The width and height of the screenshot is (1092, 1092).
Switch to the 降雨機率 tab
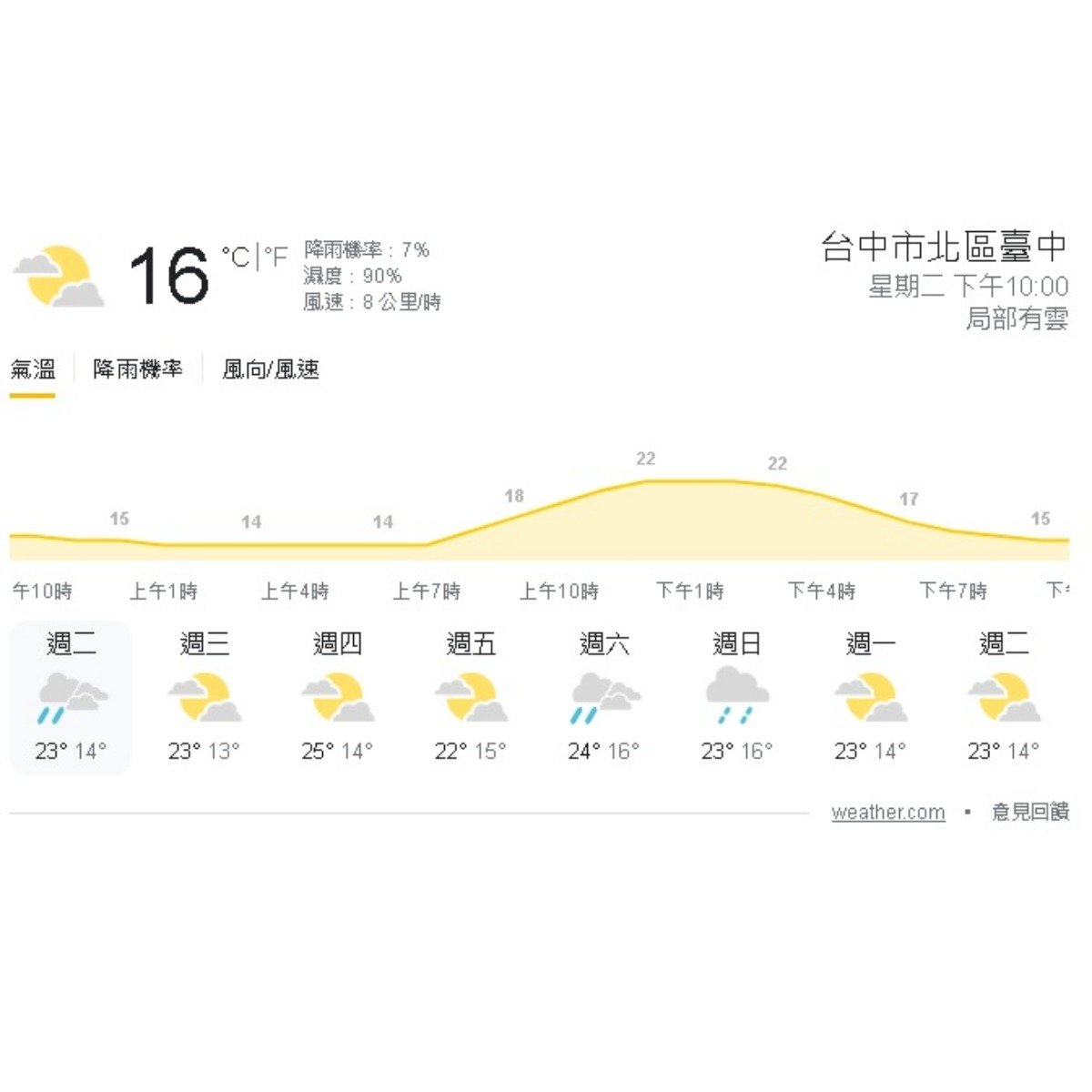pos(137,369)
